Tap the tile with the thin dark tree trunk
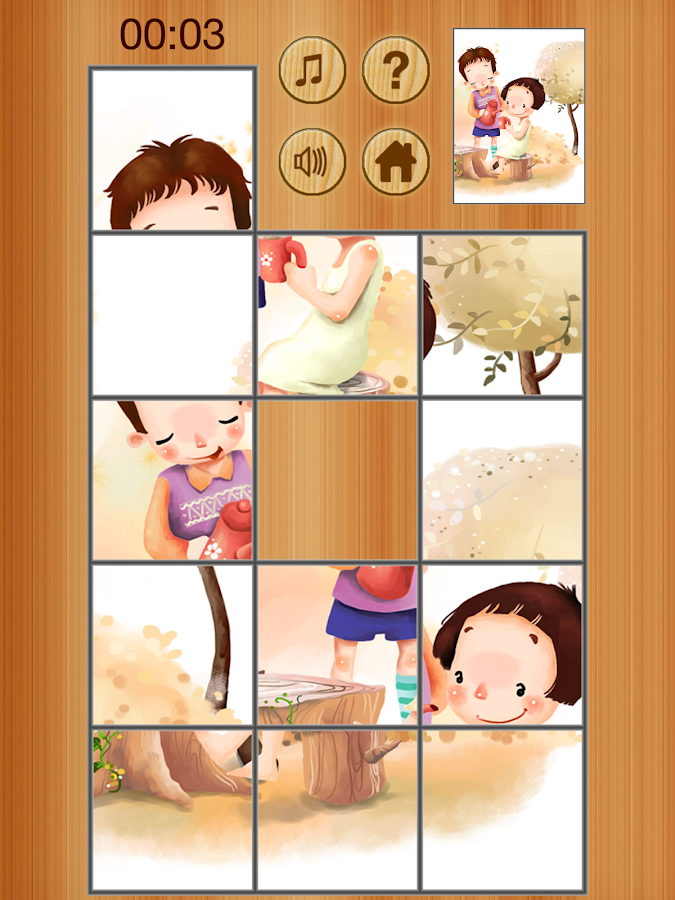675x900 pixels. (172, 645)
